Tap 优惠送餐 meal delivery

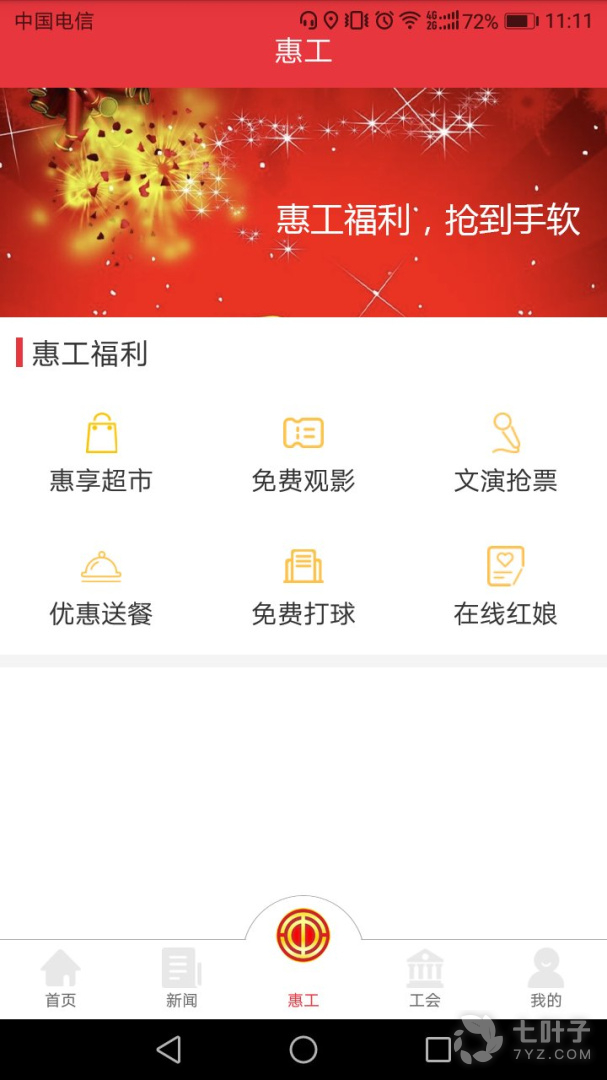pyautogui.click(x=101, y=586)
